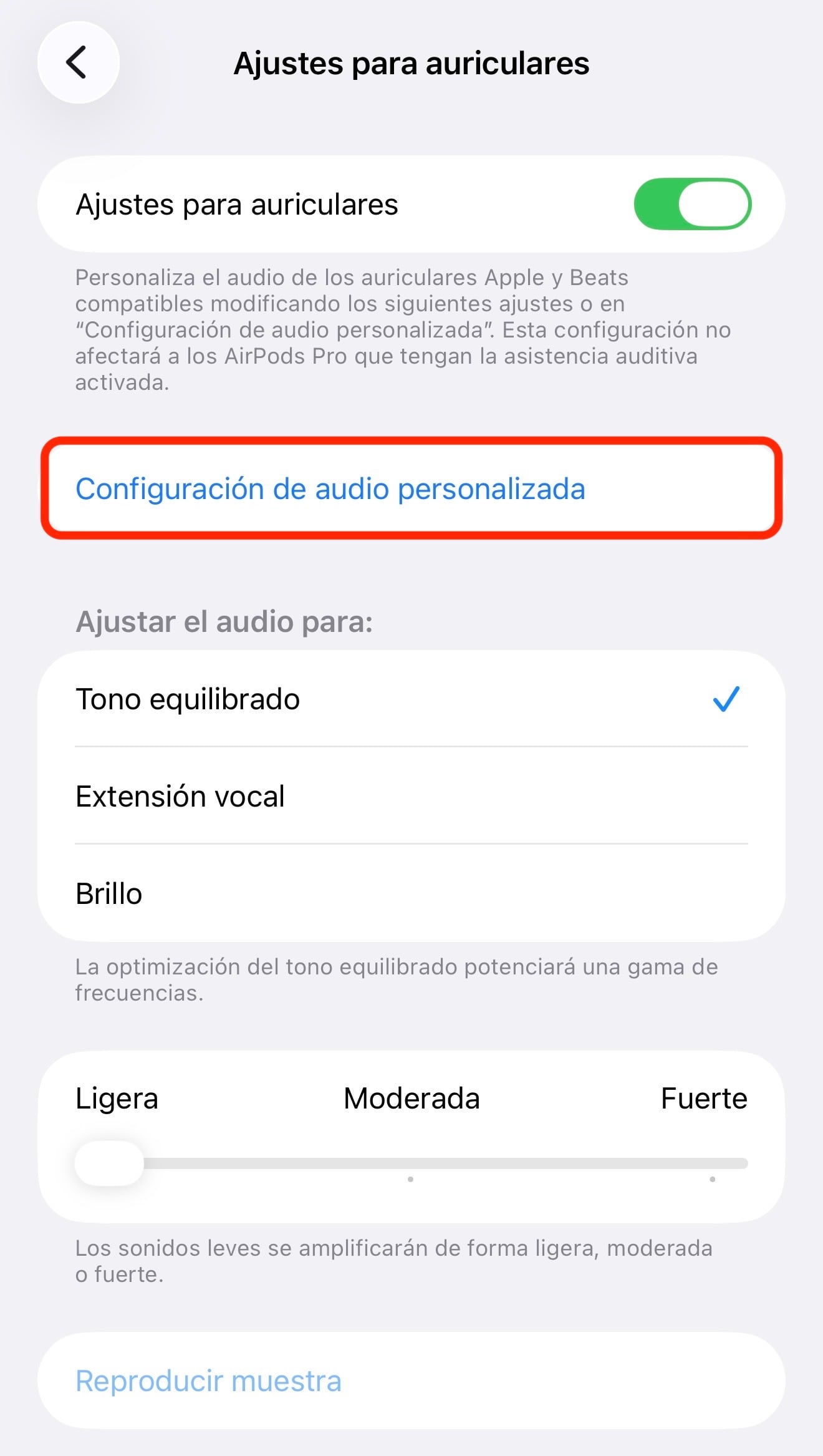This screenshot has width=823, height=1456.
Task: Disable the Ajustes para auriculares switch
Action: click(692, 204)
